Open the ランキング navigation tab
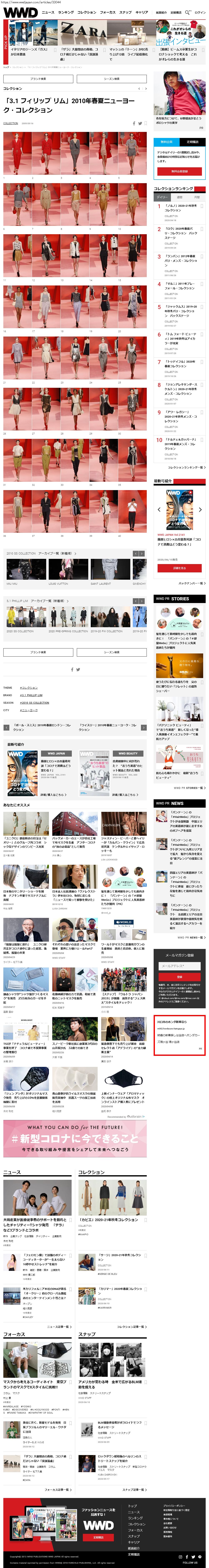 pos(66,12)
